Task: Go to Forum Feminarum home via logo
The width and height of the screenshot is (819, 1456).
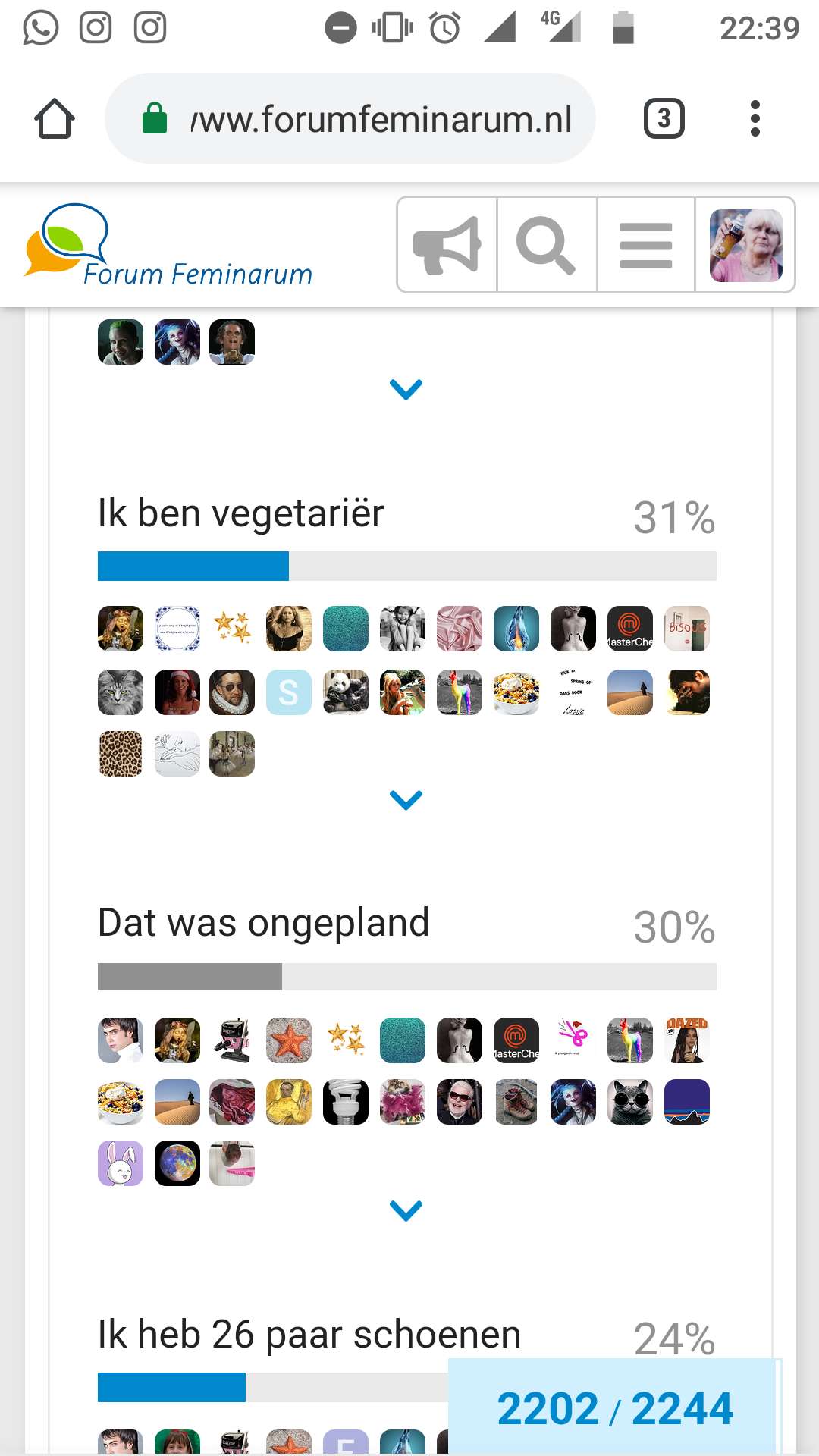Action: click(168, 246)
